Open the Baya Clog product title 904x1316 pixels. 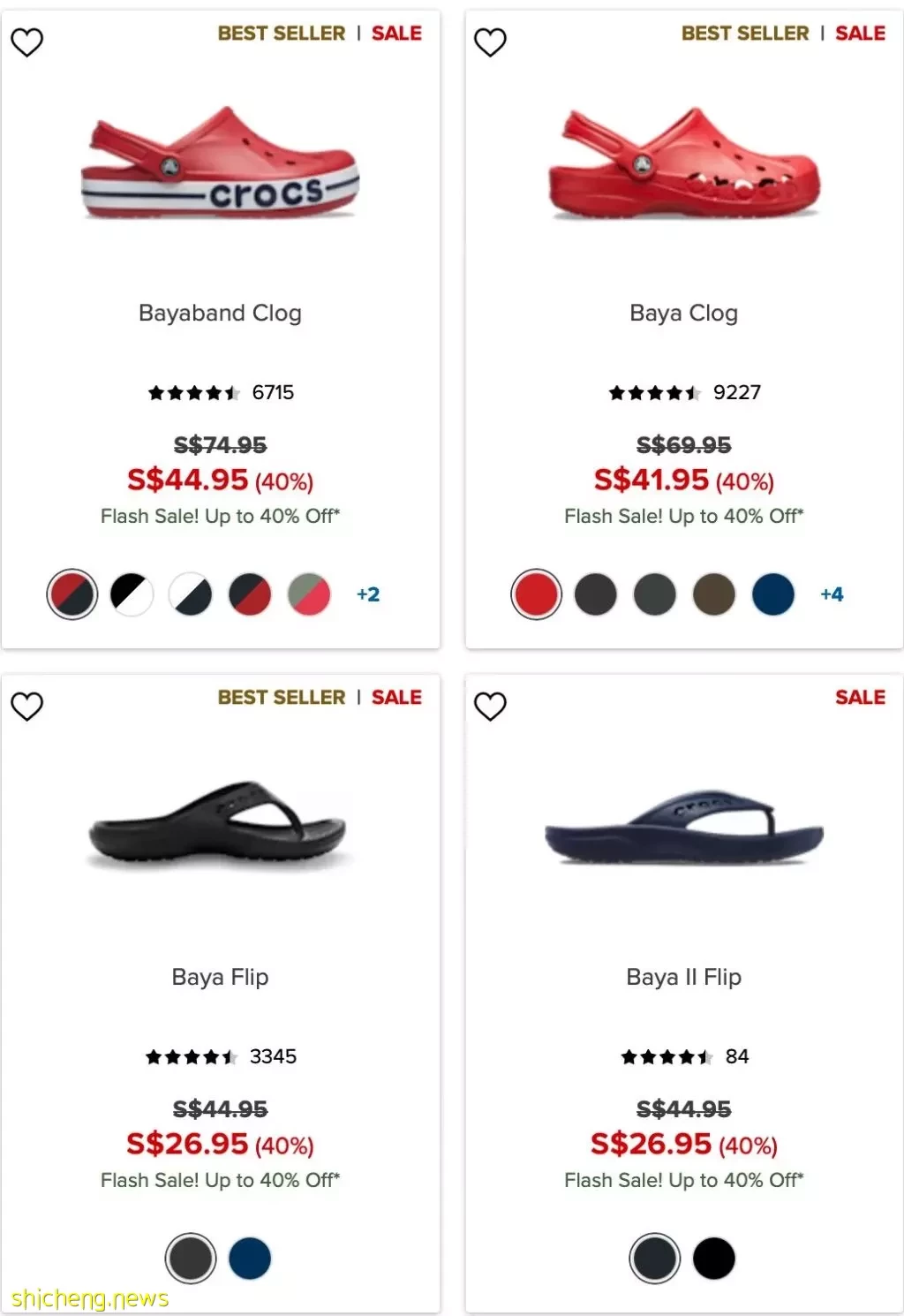[683, 314]
